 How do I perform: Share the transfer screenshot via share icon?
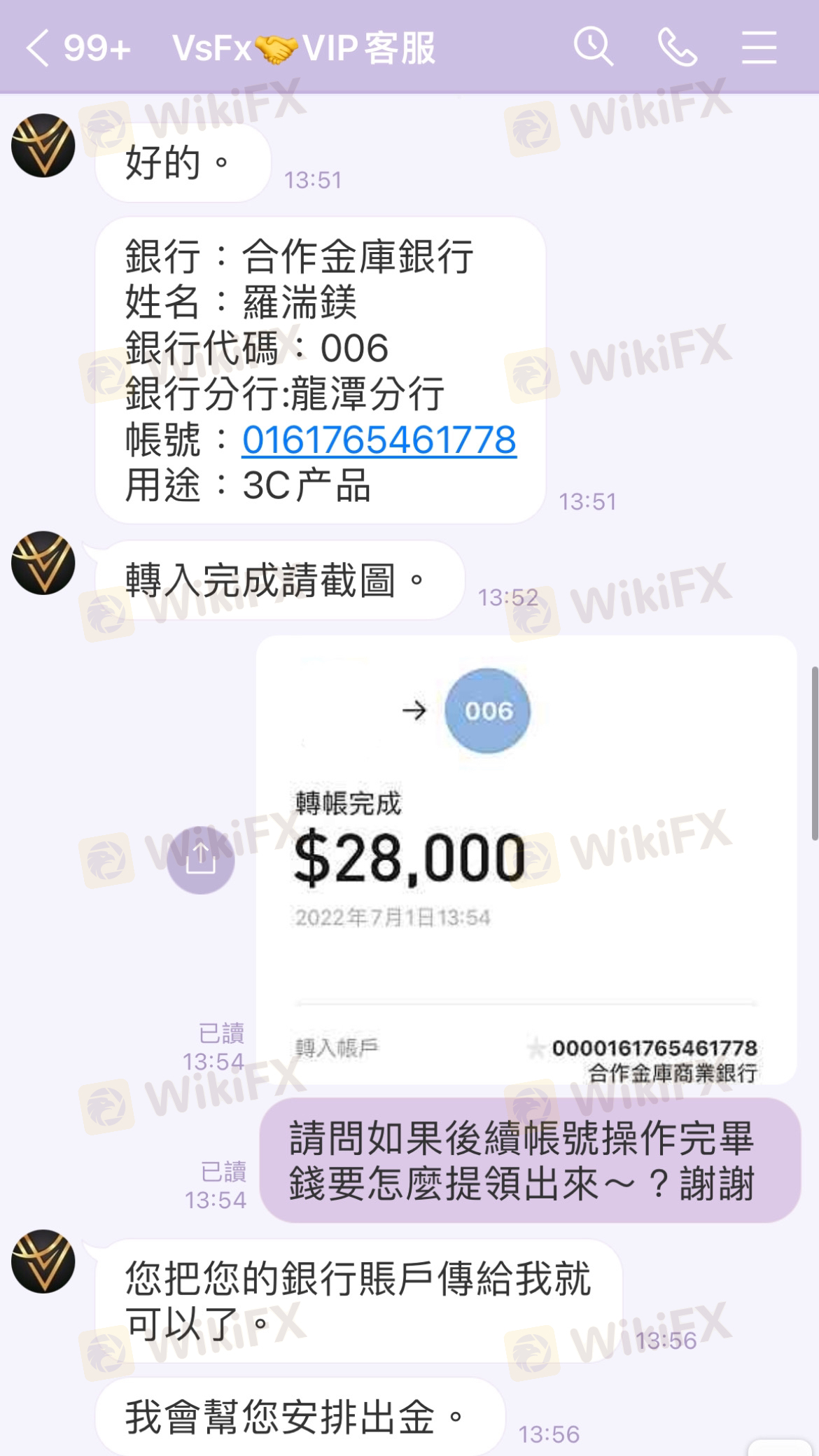click(200, 860)
